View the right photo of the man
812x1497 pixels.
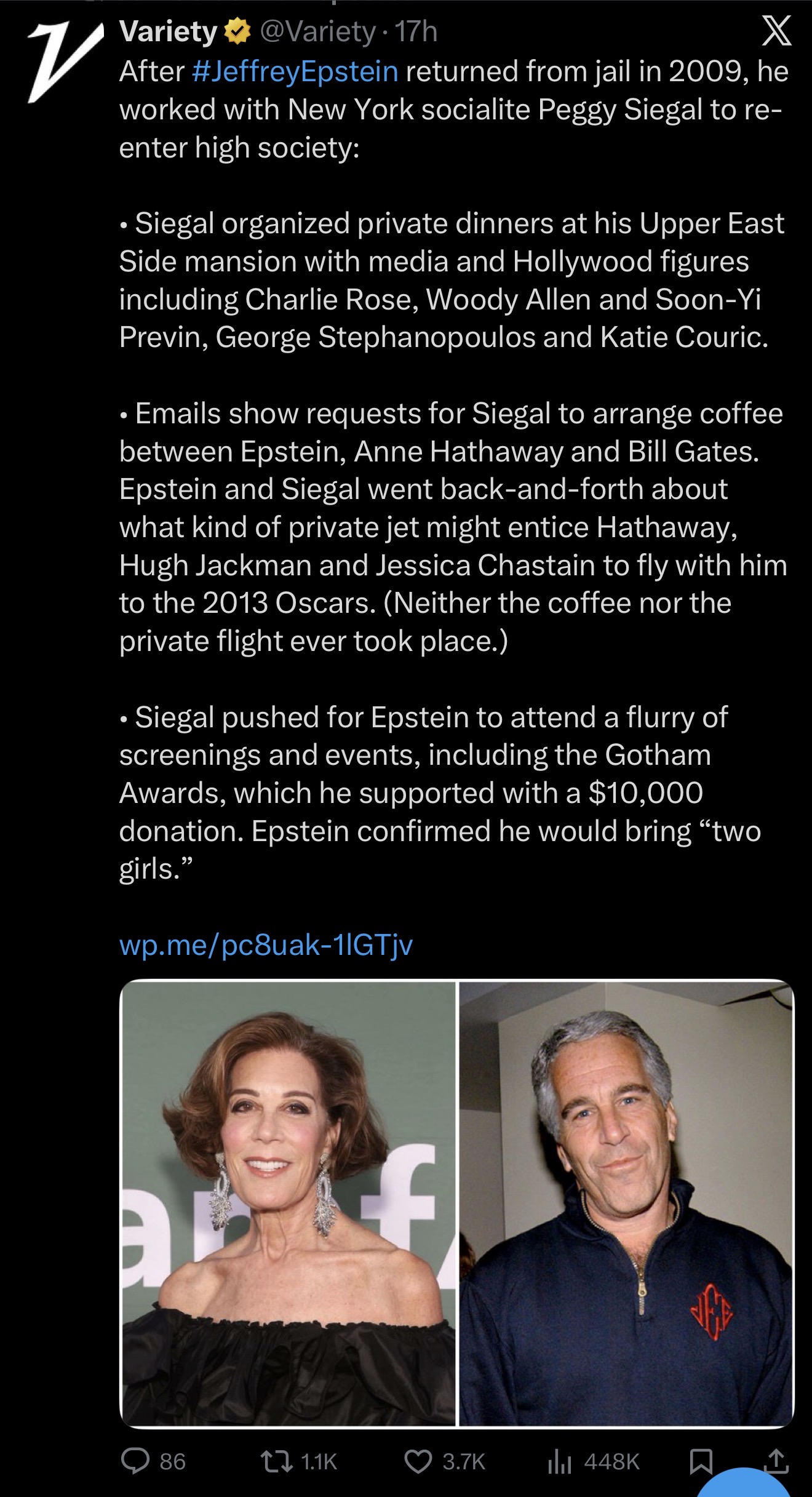coord(626,1204)
